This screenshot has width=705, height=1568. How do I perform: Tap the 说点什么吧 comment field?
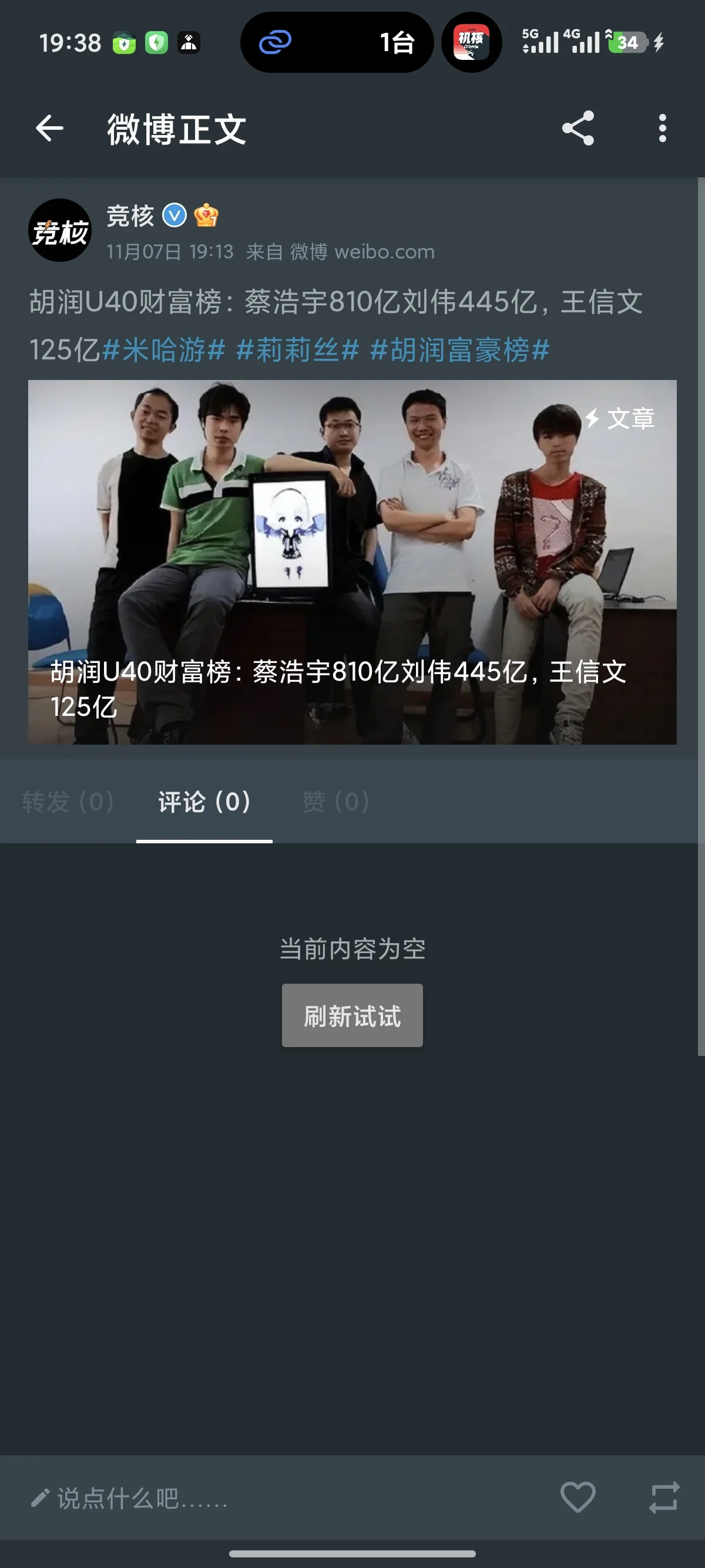(143, 1498)
